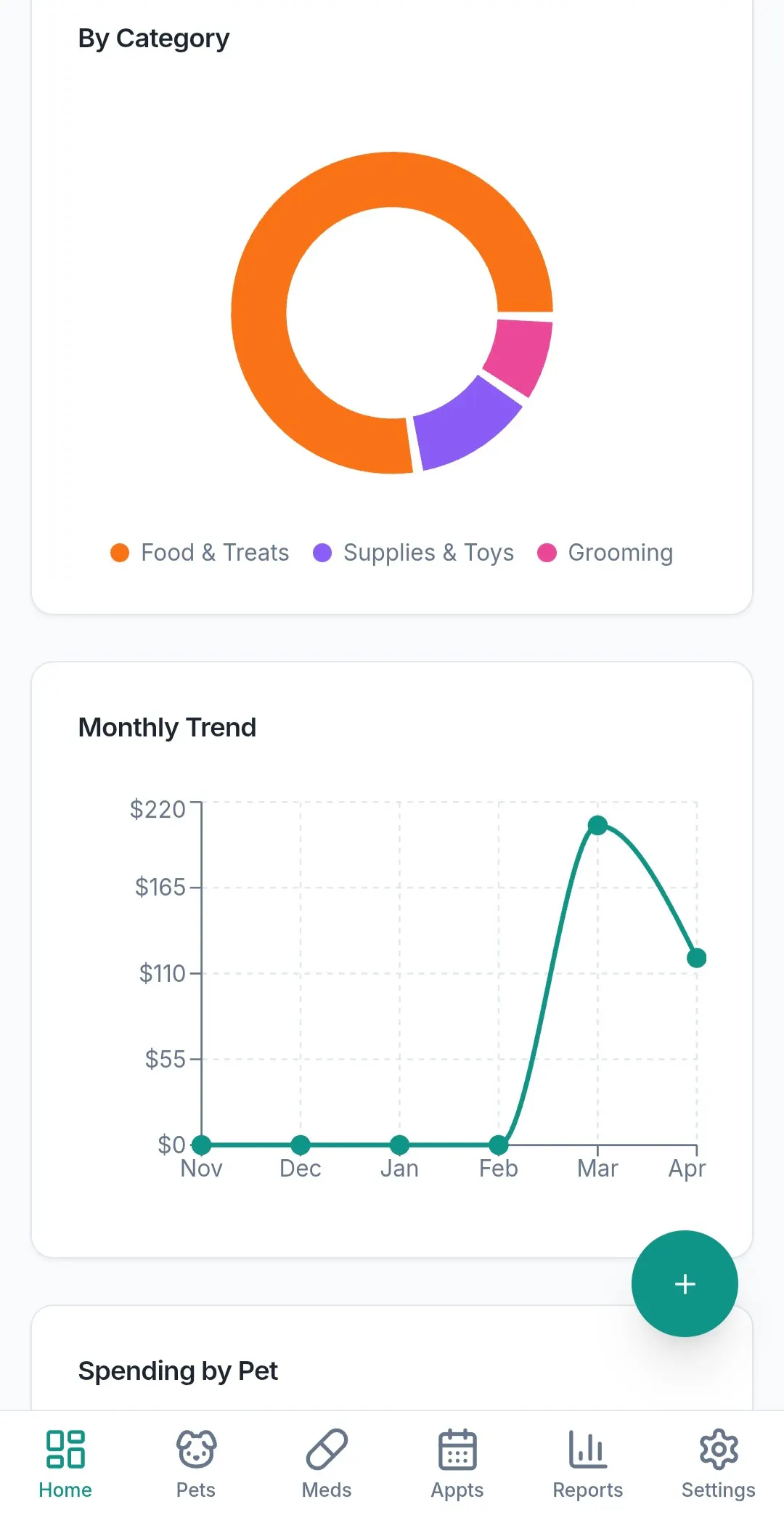The image size is (784, 1515).
Task: Toggle the Grooming legend item
Action: tap(605, 553)
